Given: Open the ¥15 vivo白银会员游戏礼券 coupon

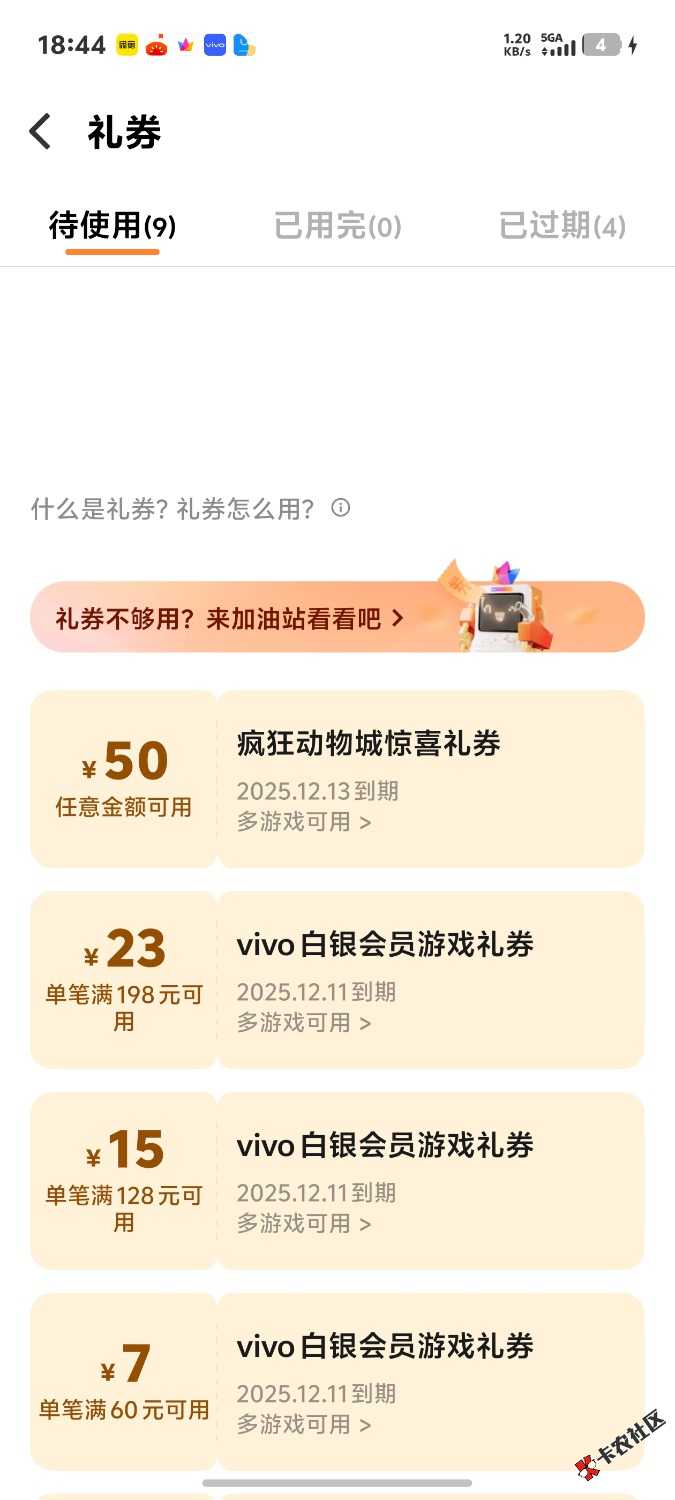Looking at the screenshot, I should pyautogui.click(x=337, y=1180).
